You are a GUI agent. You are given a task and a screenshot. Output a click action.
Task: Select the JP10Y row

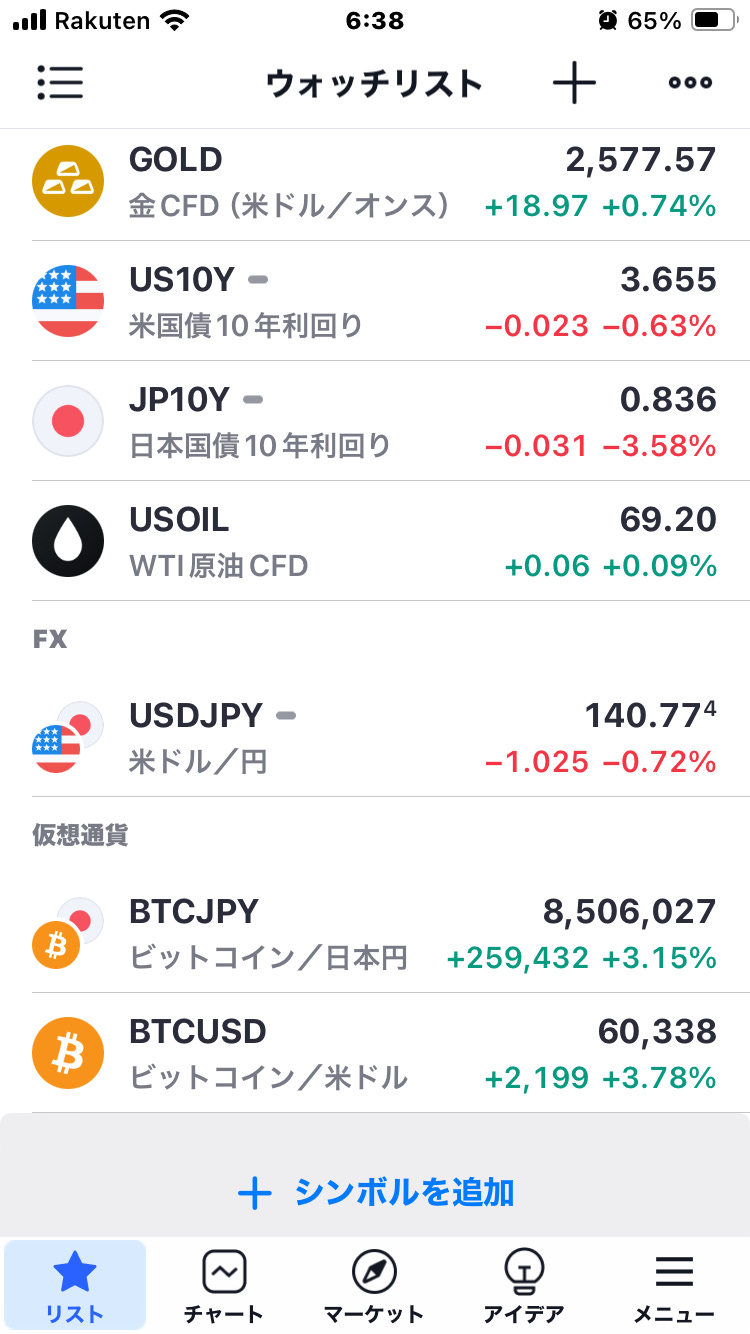[x=375, y=421]
